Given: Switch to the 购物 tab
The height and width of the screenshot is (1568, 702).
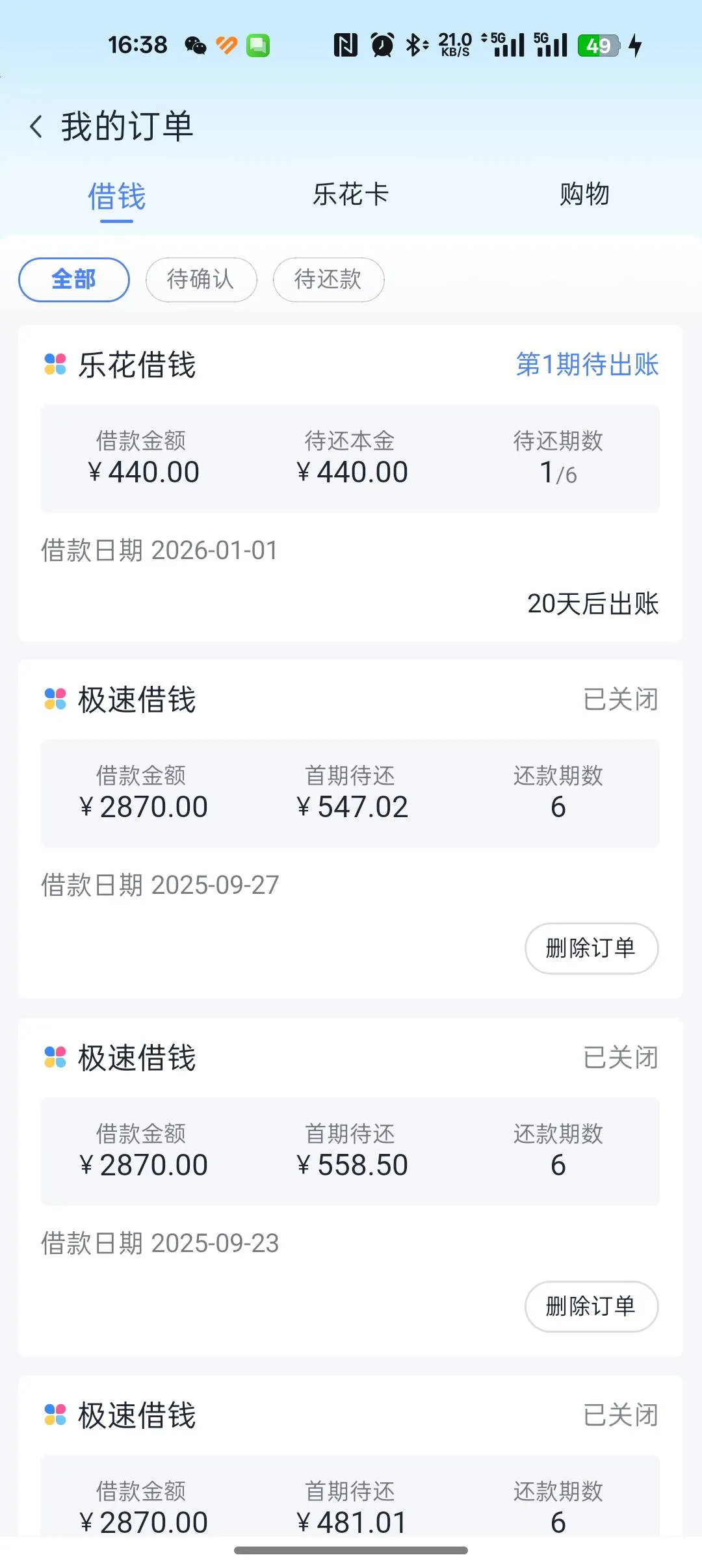Looking at the screenshot, I should [x=583, y=194].
